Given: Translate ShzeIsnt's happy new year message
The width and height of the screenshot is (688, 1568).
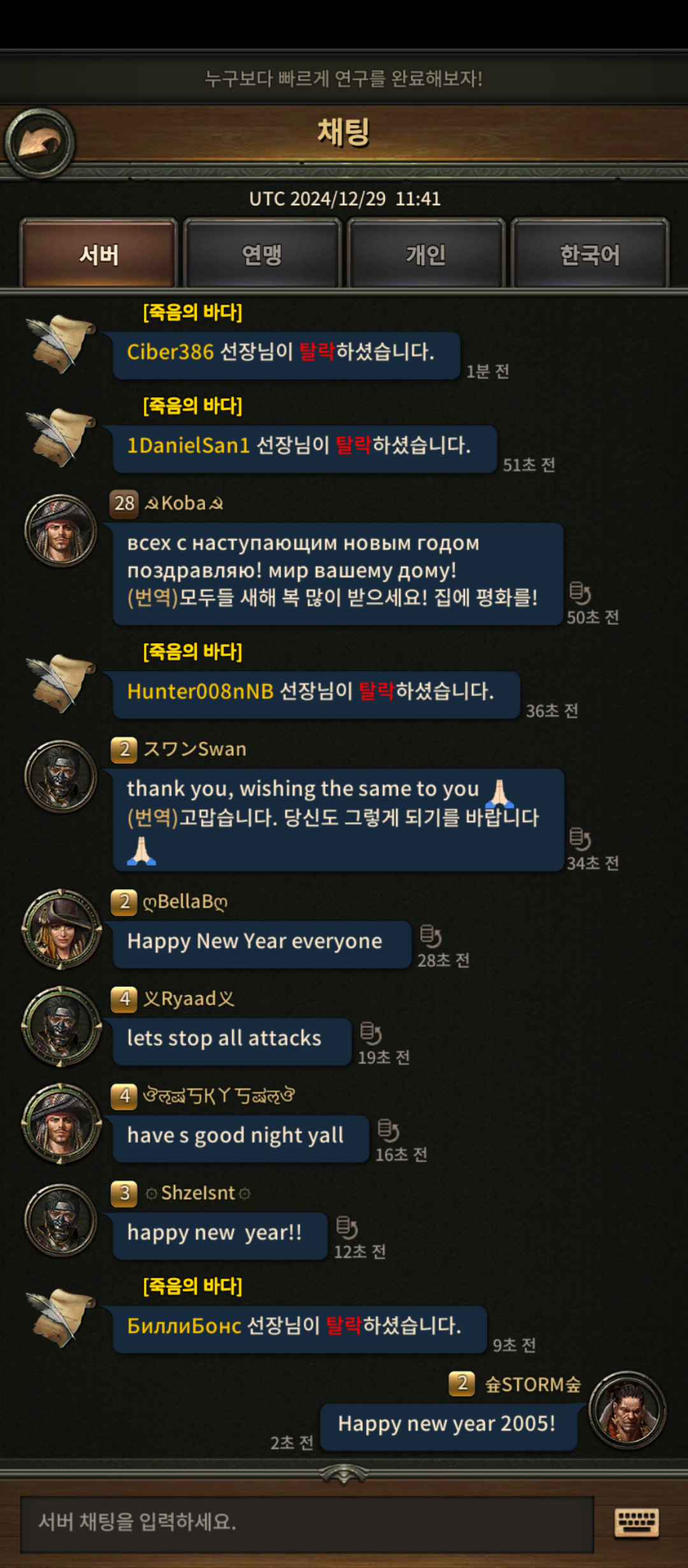Looking at the screenshot, I should click(x=347, y=1227).
